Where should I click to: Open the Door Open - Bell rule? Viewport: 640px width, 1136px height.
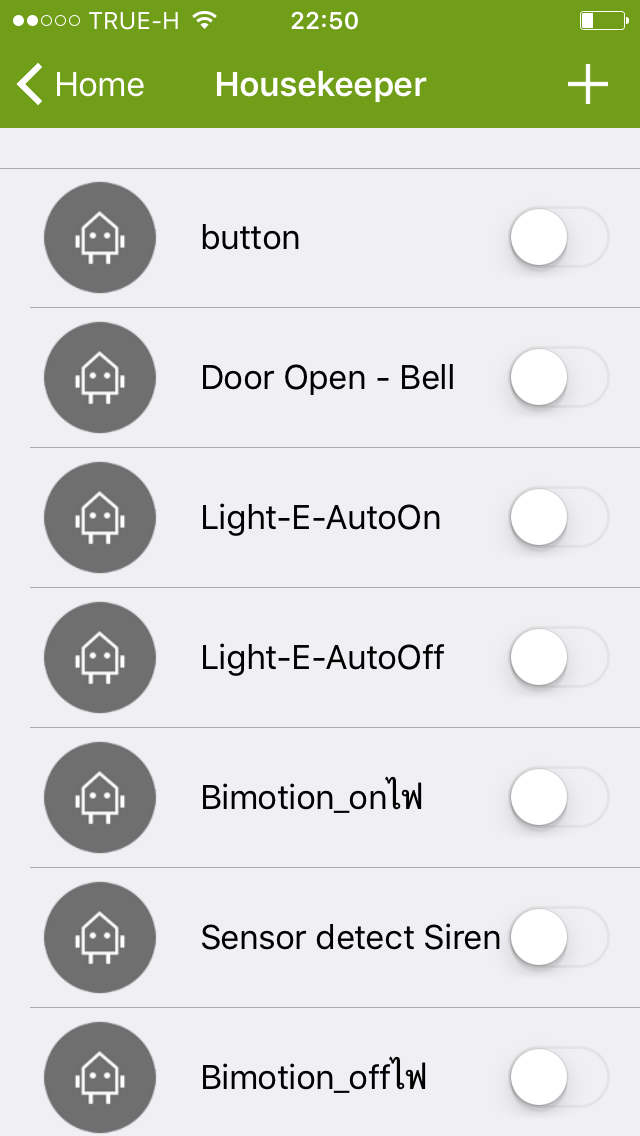320,377
